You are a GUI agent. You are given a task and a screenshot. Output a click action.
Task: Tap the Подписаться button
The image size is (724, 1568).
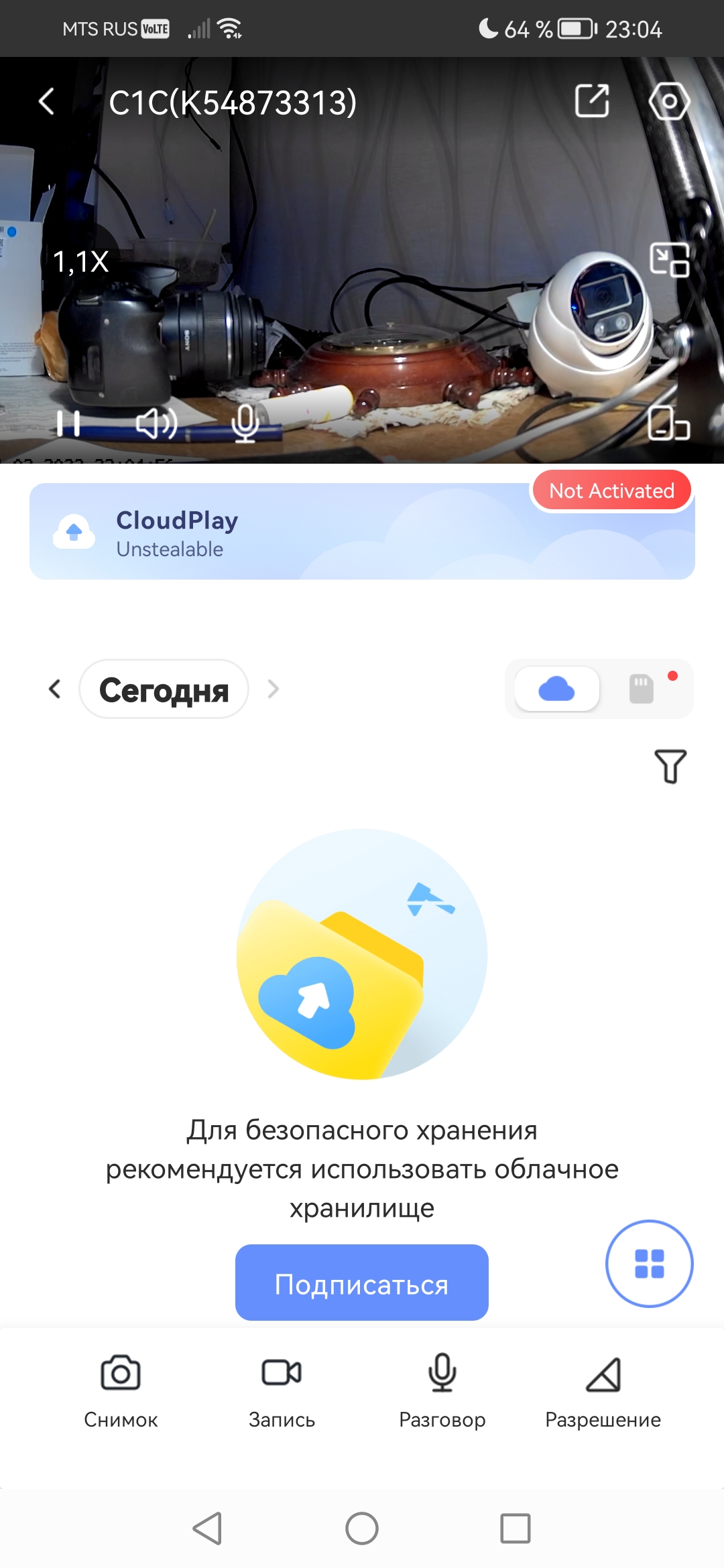[x=362, y=1283]
